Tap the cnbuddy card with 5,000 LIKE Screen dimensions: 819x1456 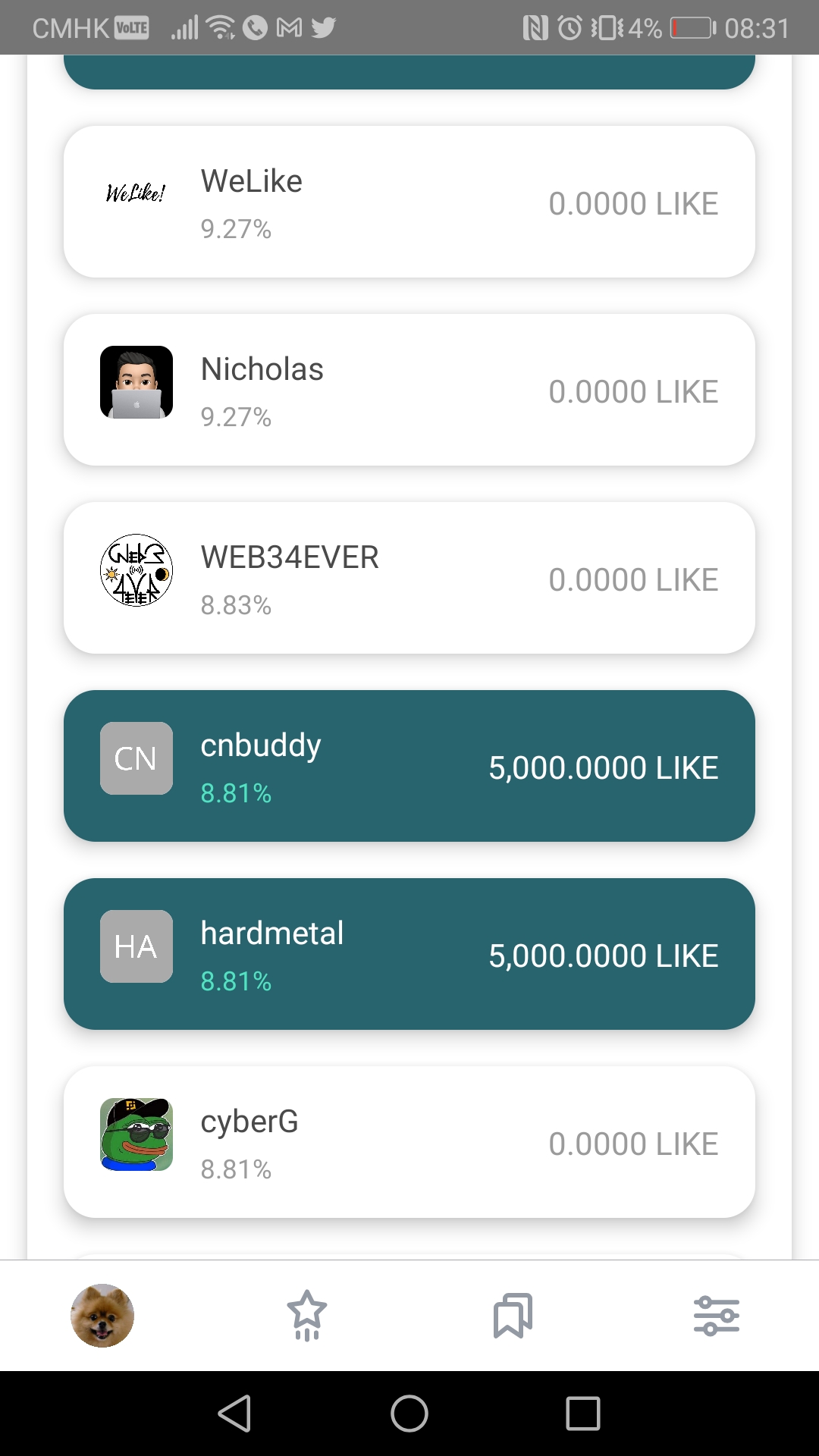[409, 766]
